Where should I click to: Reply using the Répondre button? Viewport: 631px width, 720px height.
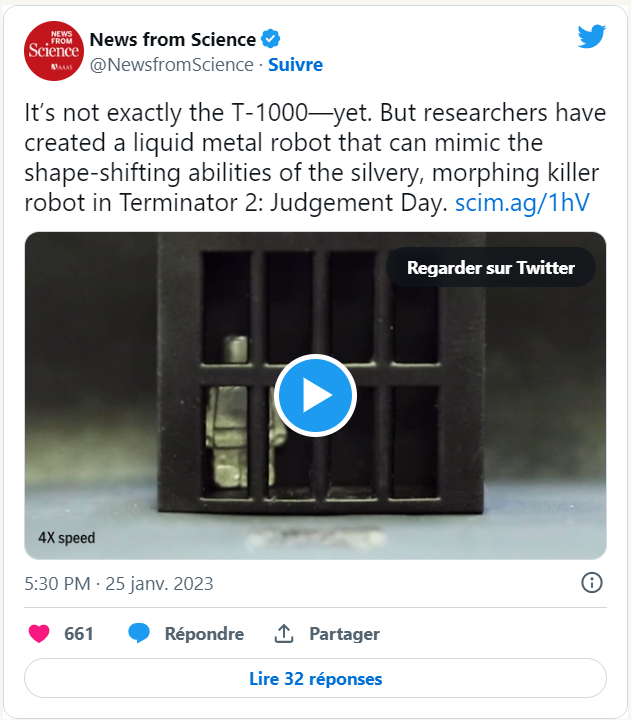pyautogui.click(x=186, y=634)
